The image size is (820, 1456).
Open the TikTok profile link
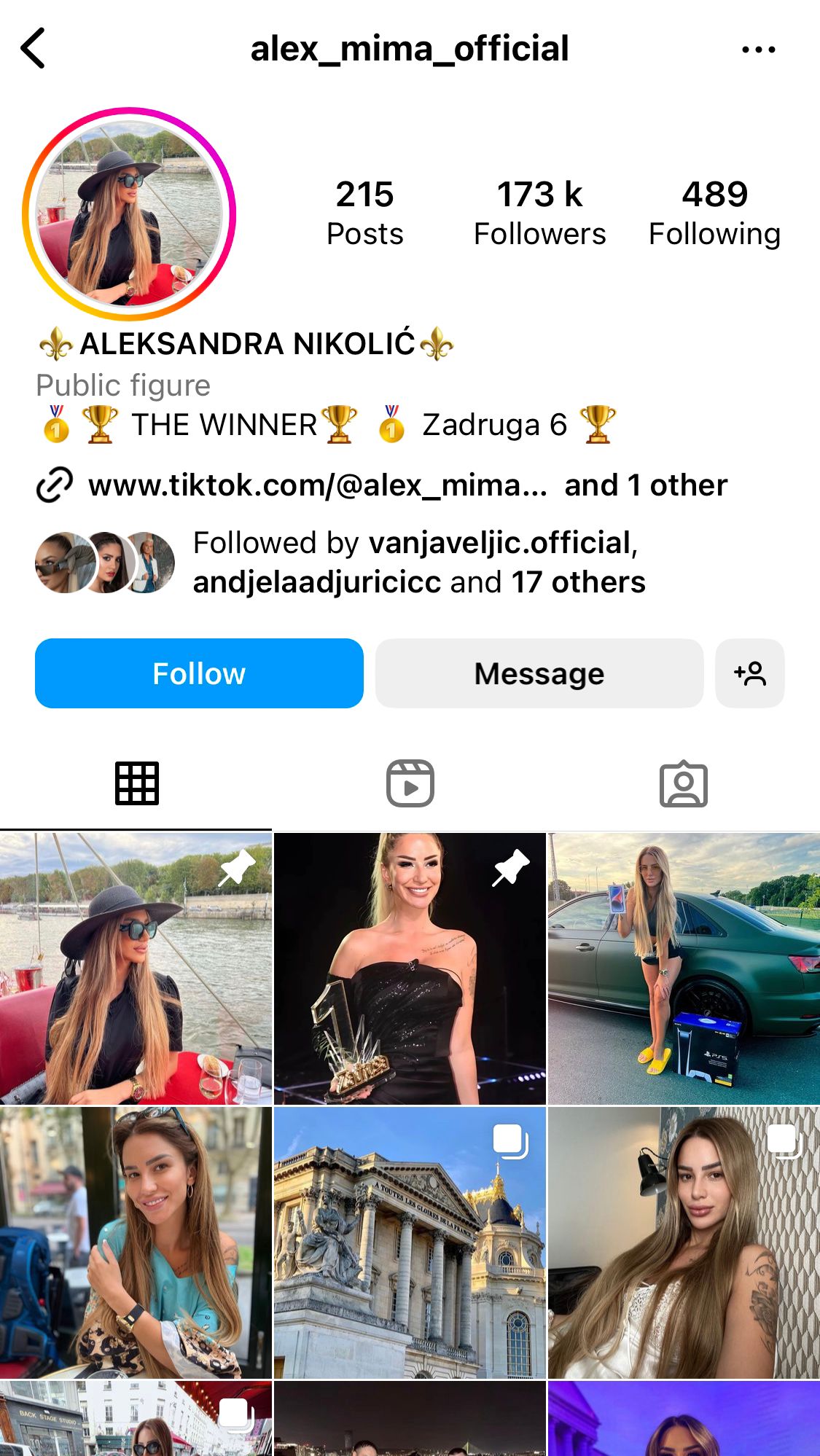tap(317, 485)
